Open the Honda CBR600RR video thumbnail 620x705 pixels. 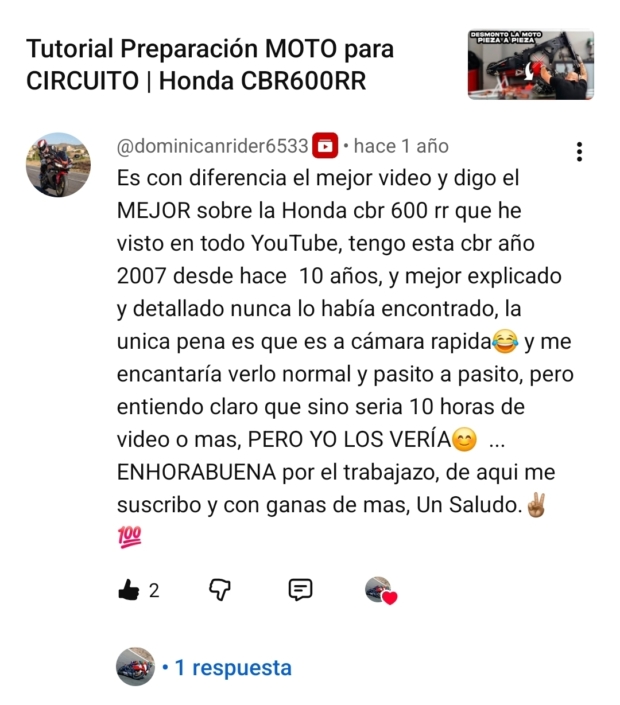click(x=530, y=65)
